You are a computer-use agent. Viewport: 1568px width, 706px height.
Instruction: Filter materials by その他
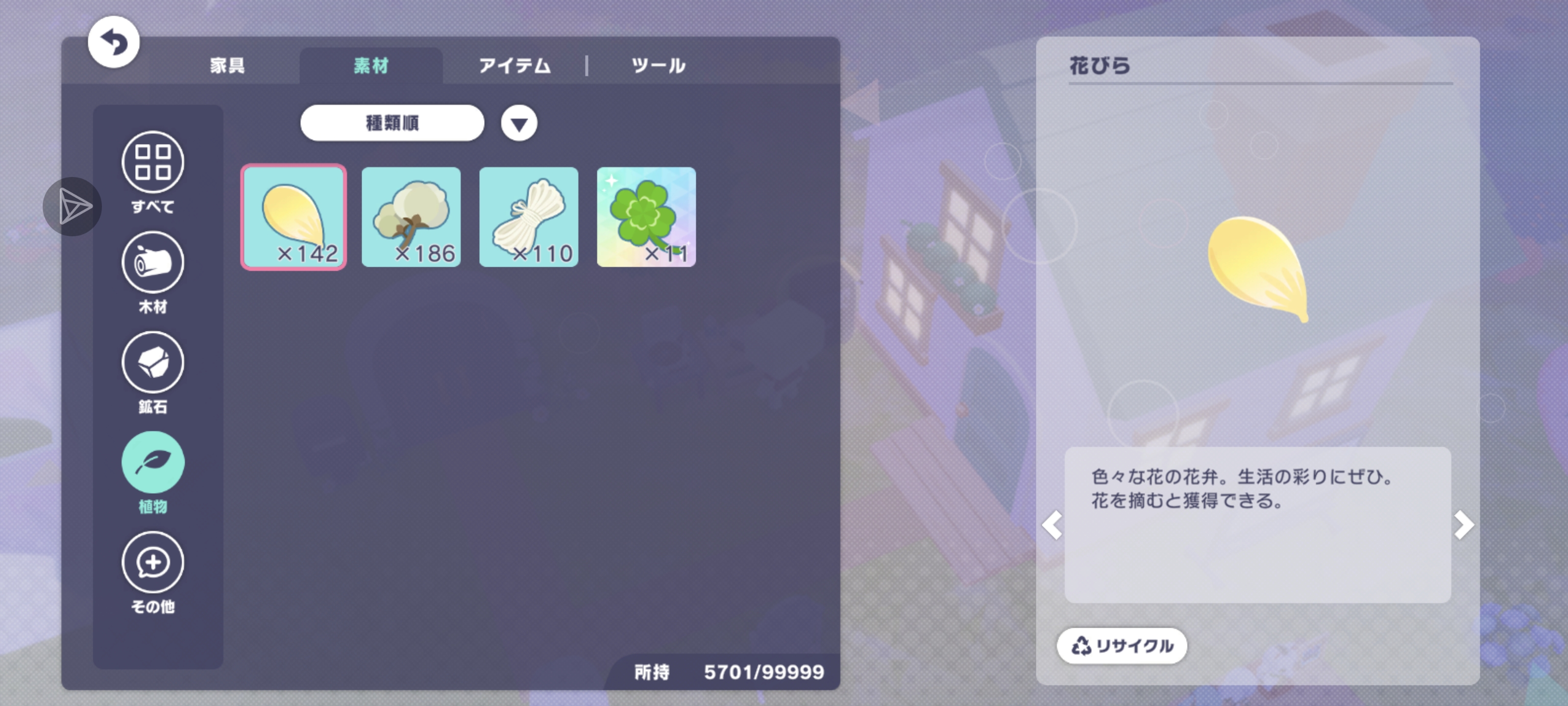[153, 571]
